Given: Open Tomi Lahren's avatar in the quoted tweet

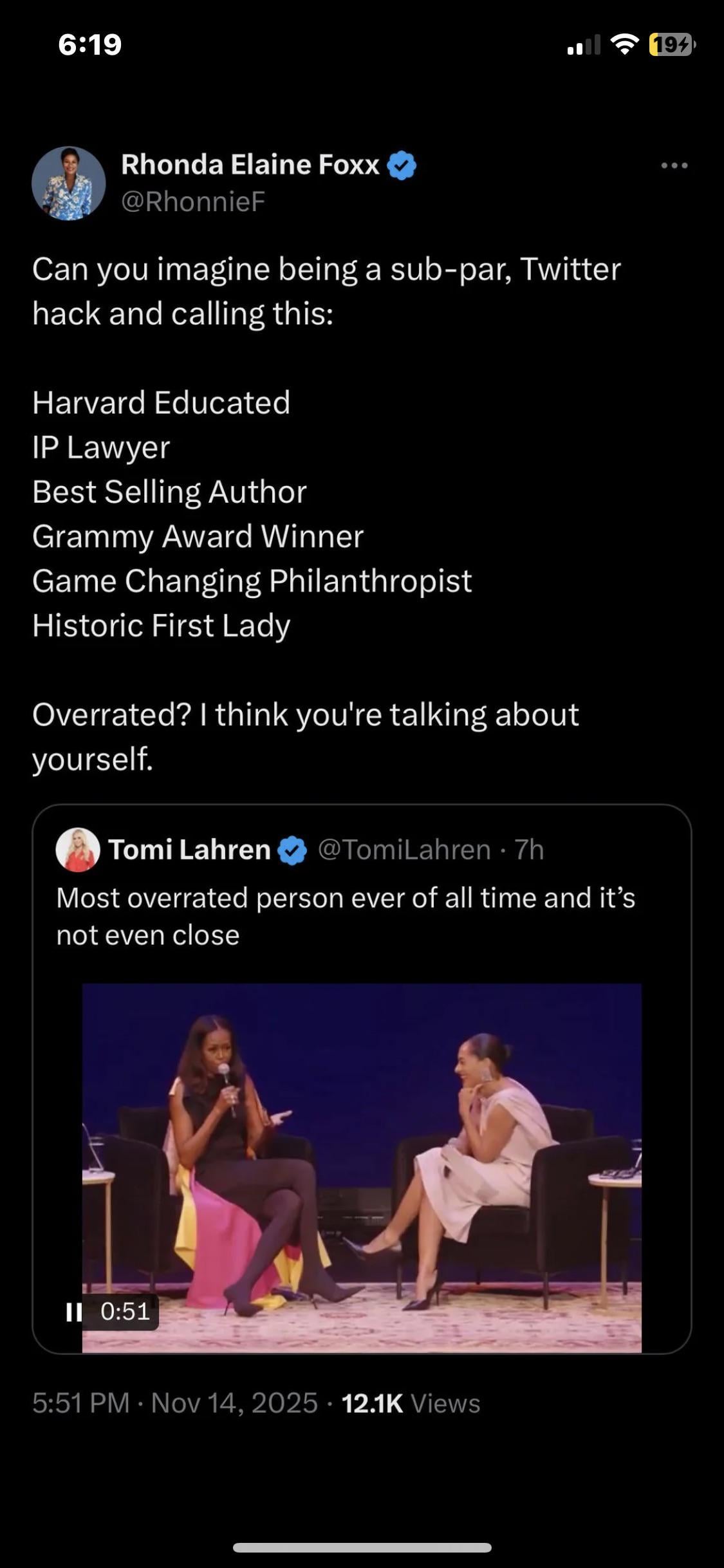Looking at the screenshot, I should coord(78,850).
